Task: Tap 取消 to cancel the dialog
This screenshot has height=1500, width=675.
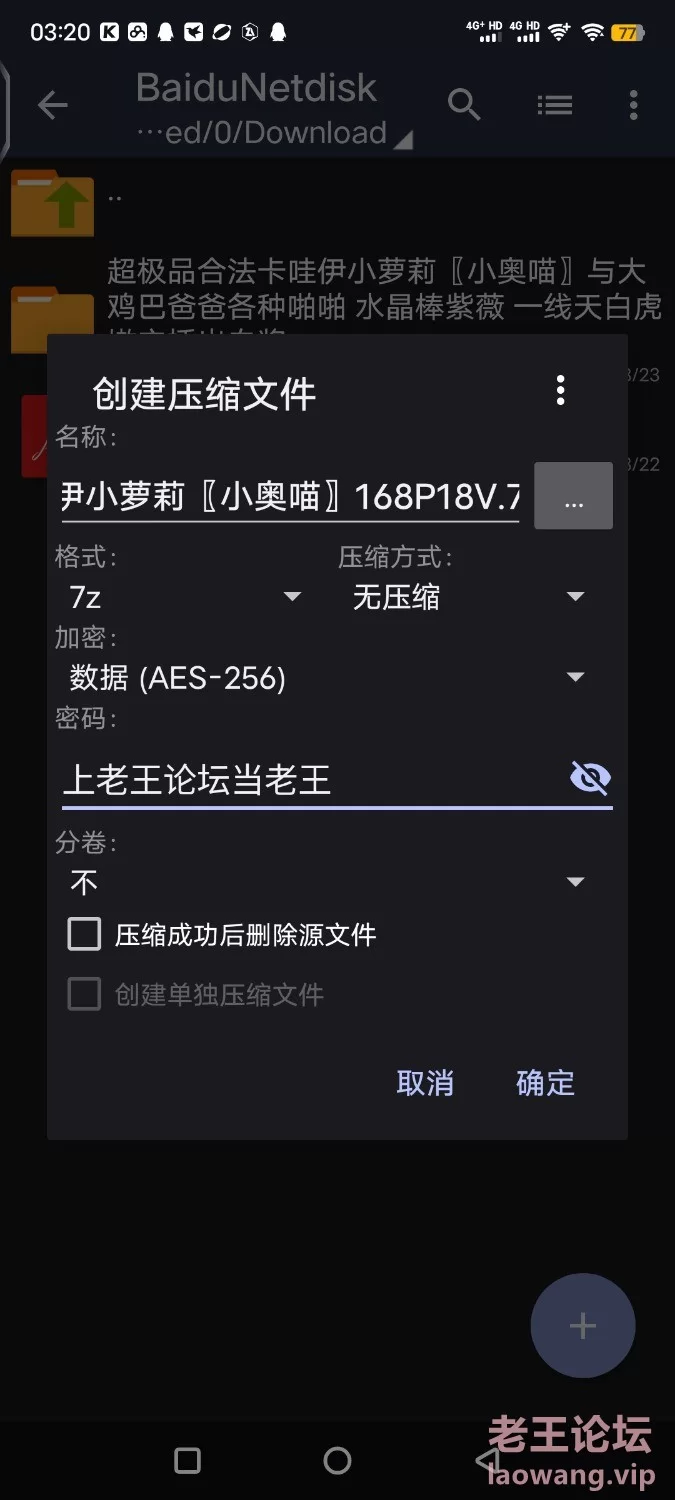Action: (x=425, y=1083)
